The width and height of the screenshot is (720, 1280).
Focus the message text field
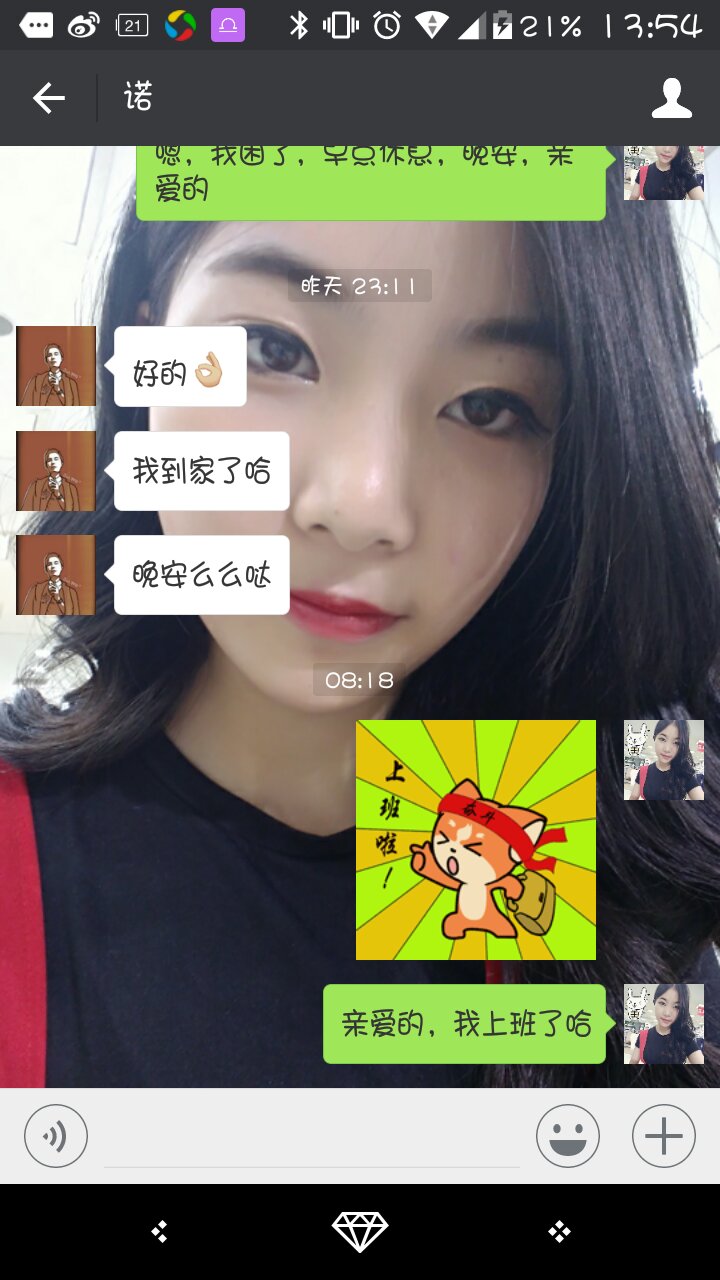[312, 1138]
